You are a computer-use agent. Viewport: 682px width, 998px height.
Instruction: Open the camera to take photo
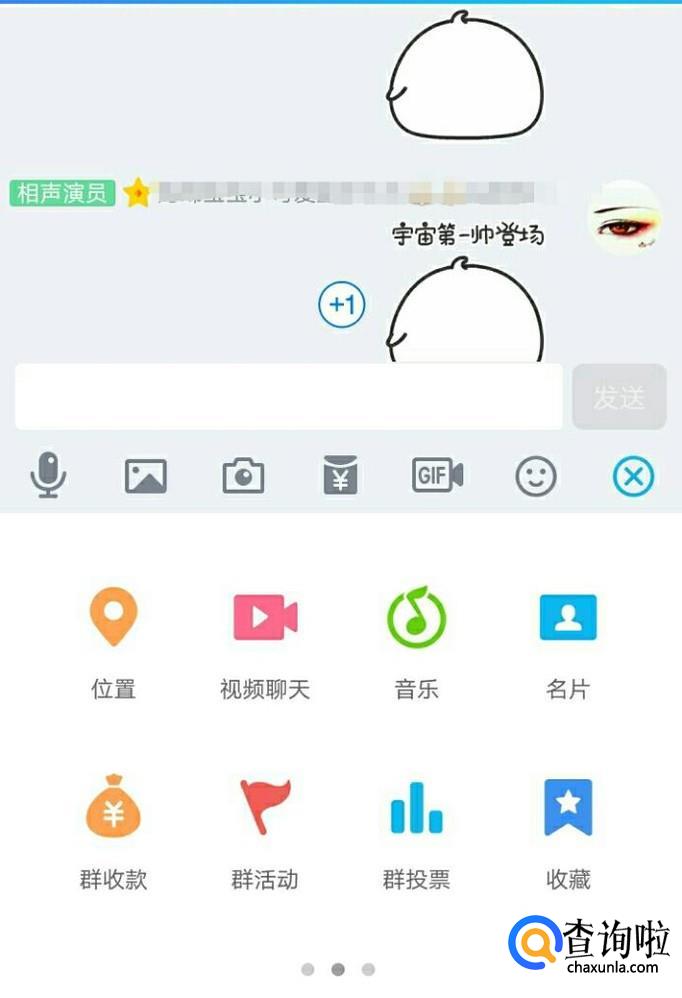click(243, 475)
